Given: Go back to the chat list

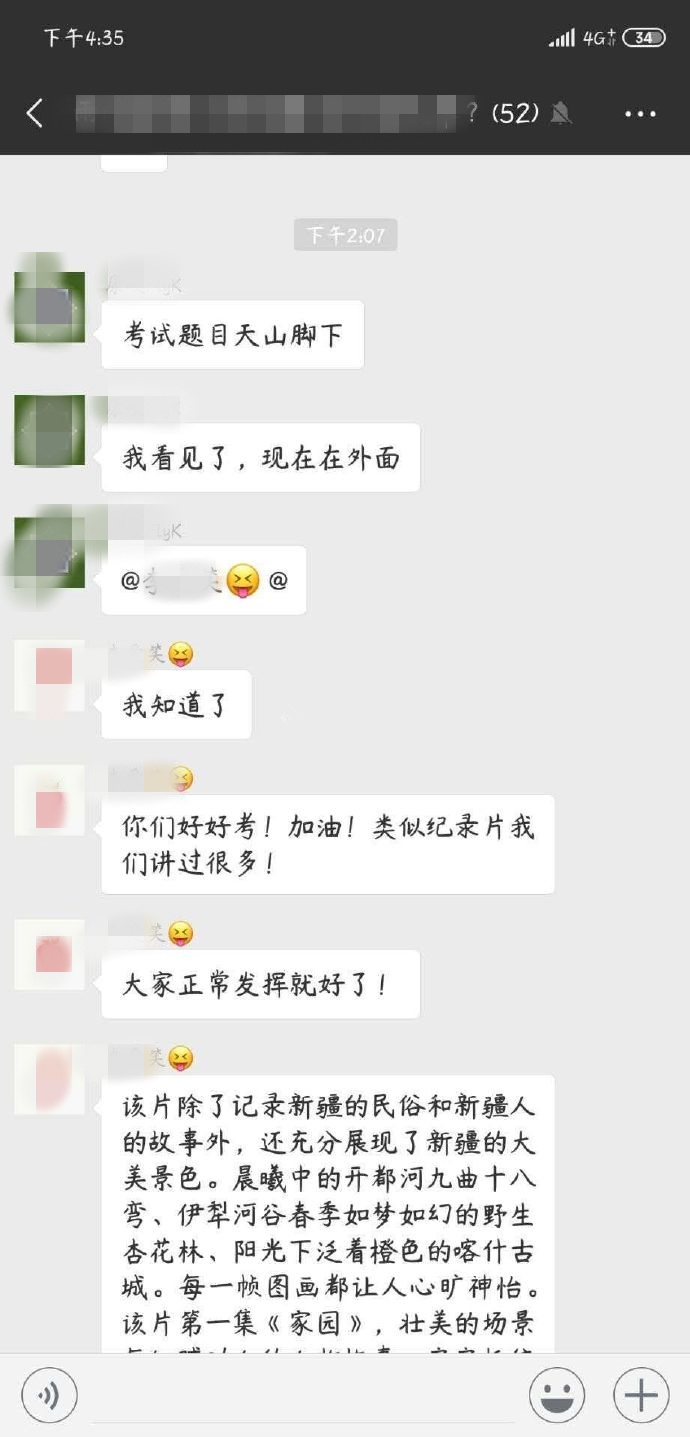Looking at the screenshot, I should (35, 114).
